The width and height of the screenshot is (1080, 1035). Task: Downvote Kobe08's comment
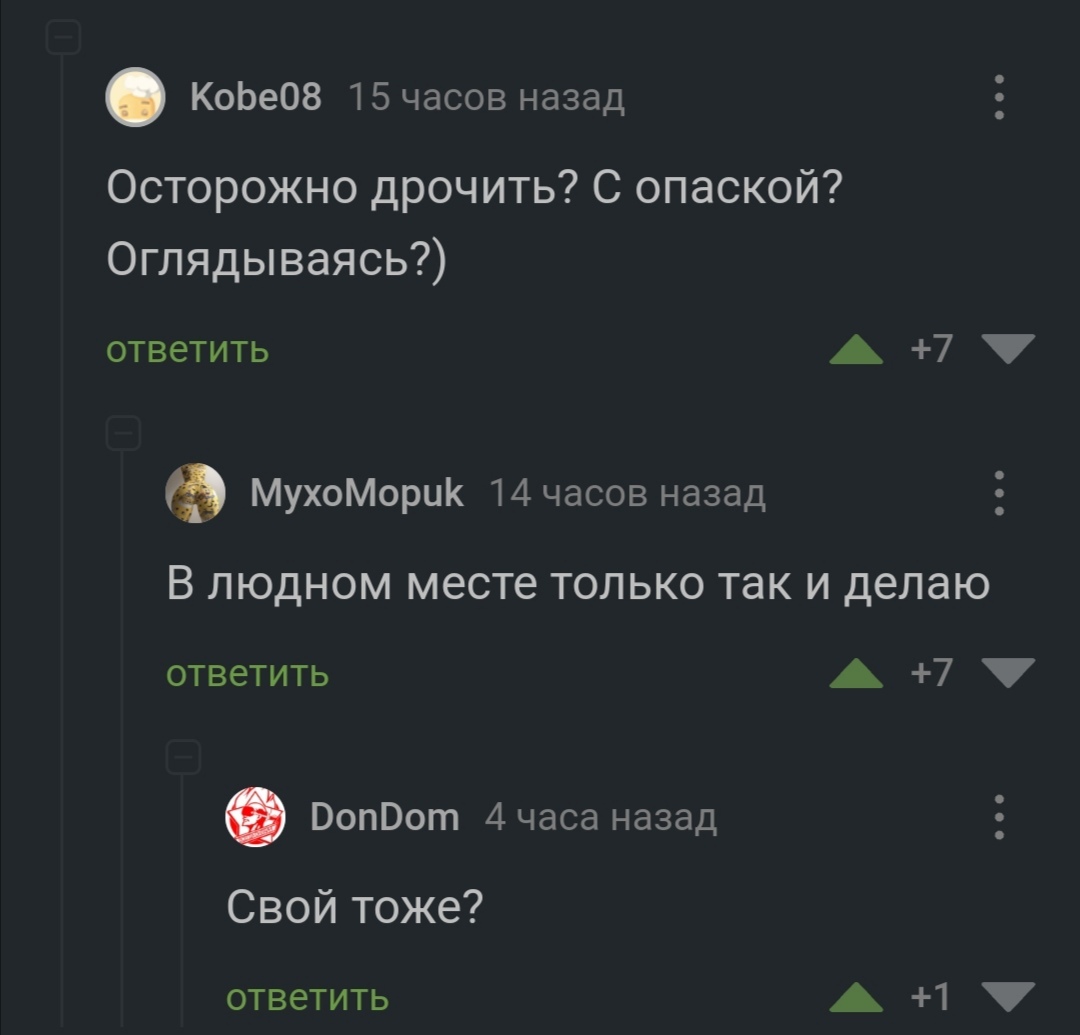(1008, 350)
